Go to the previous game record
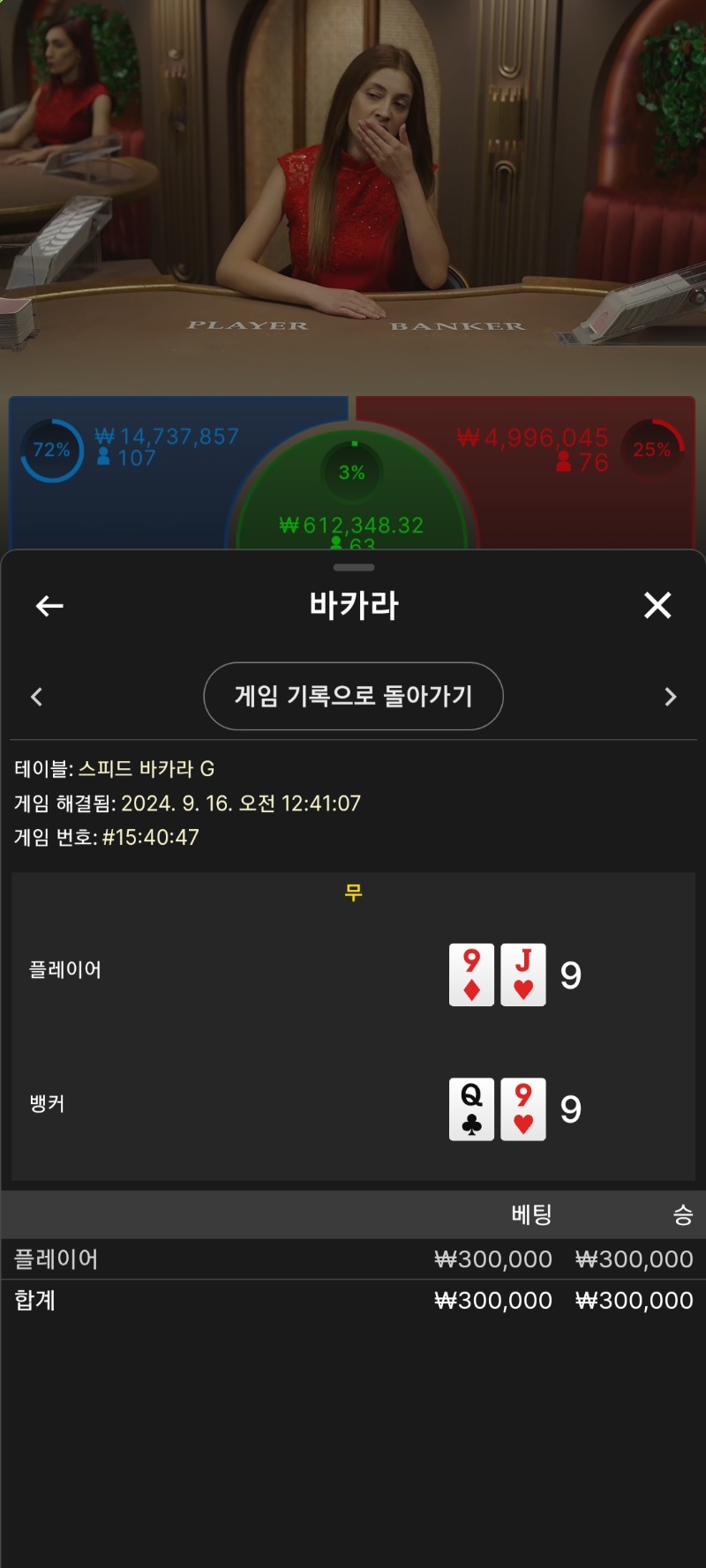The width and height of the screenshot is (706, 1568). 36,697
